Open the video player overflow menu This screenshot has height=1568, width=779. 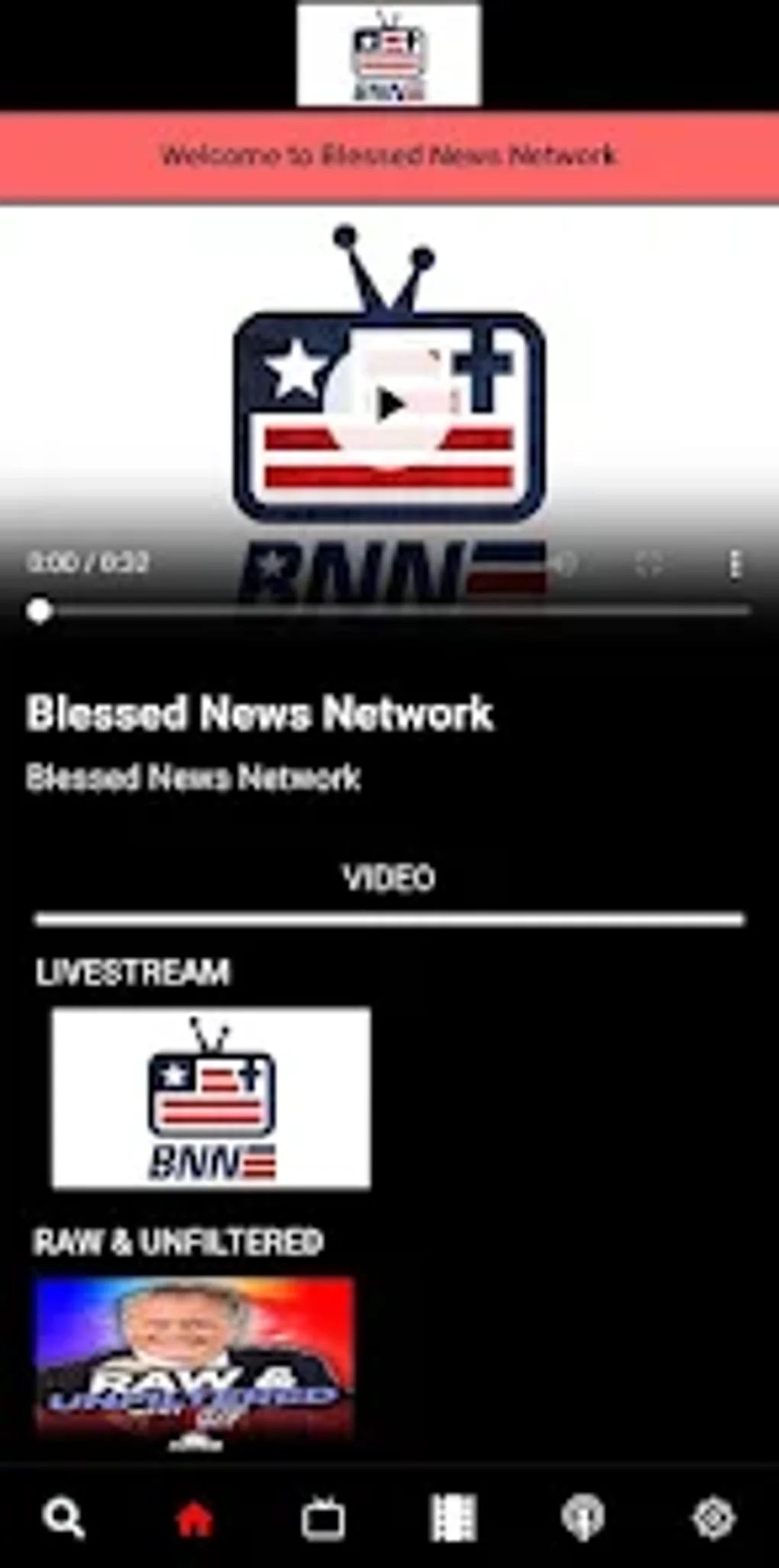(x=734, y=564)
